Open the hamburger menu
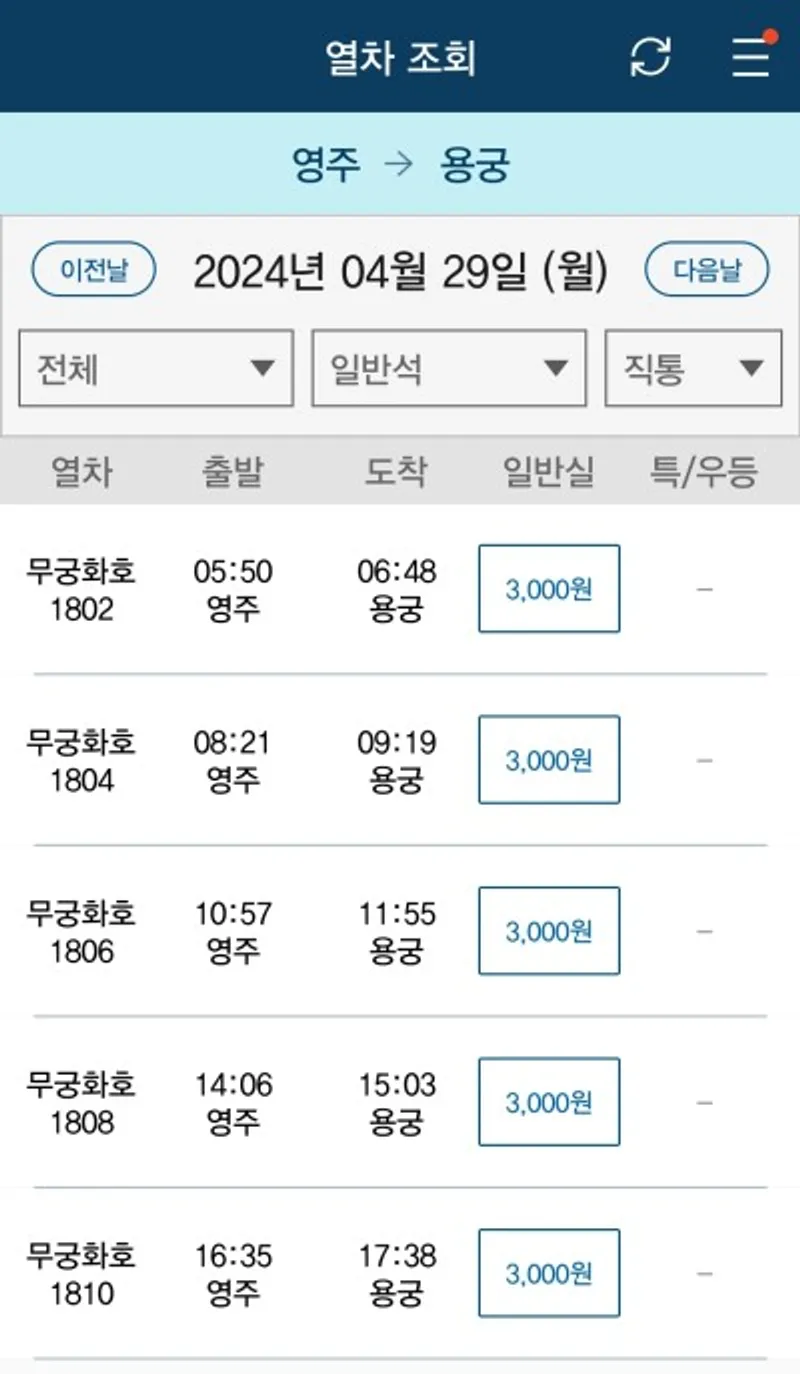 751,55
